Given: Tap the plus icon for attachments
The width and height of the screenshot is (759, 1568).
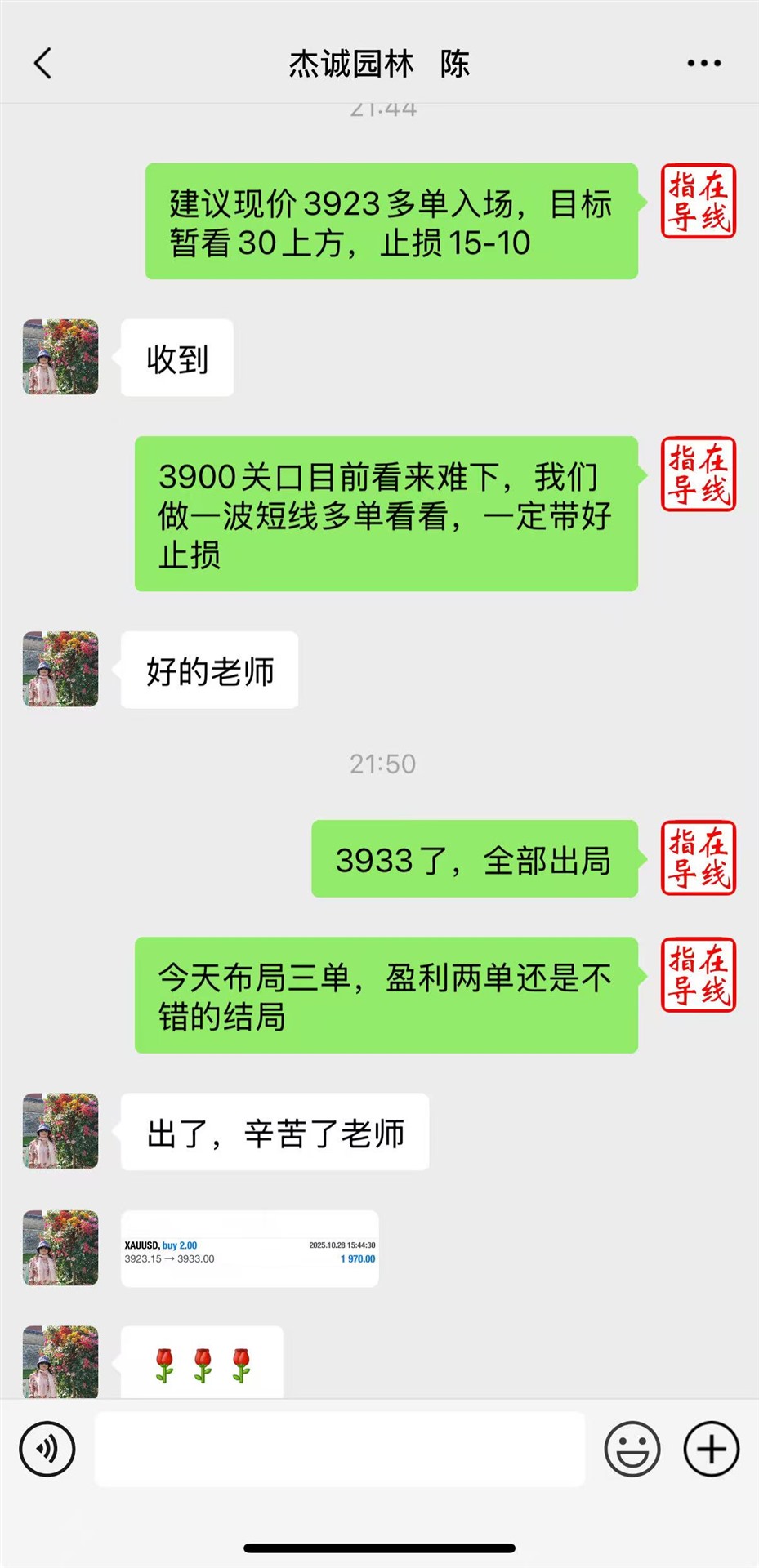Looking at the screenshot, I should point(710,1450).
